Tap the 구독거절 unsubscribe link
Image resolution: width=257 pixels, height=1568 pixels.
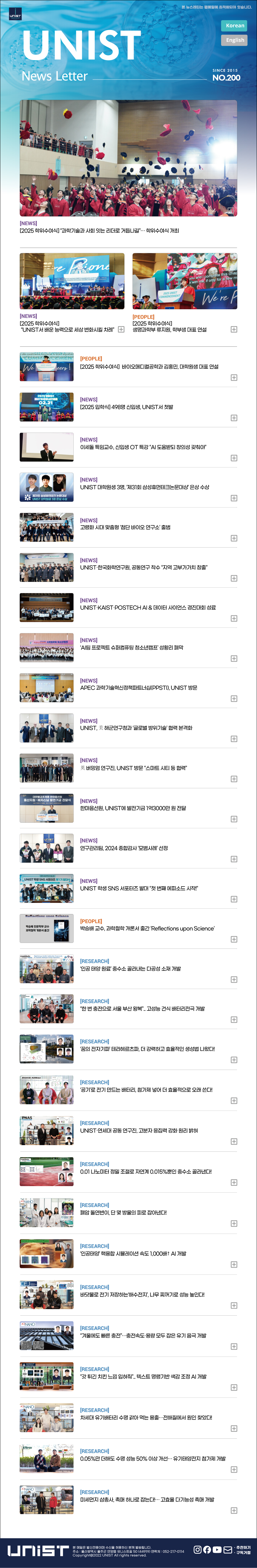pos(243,1552)
